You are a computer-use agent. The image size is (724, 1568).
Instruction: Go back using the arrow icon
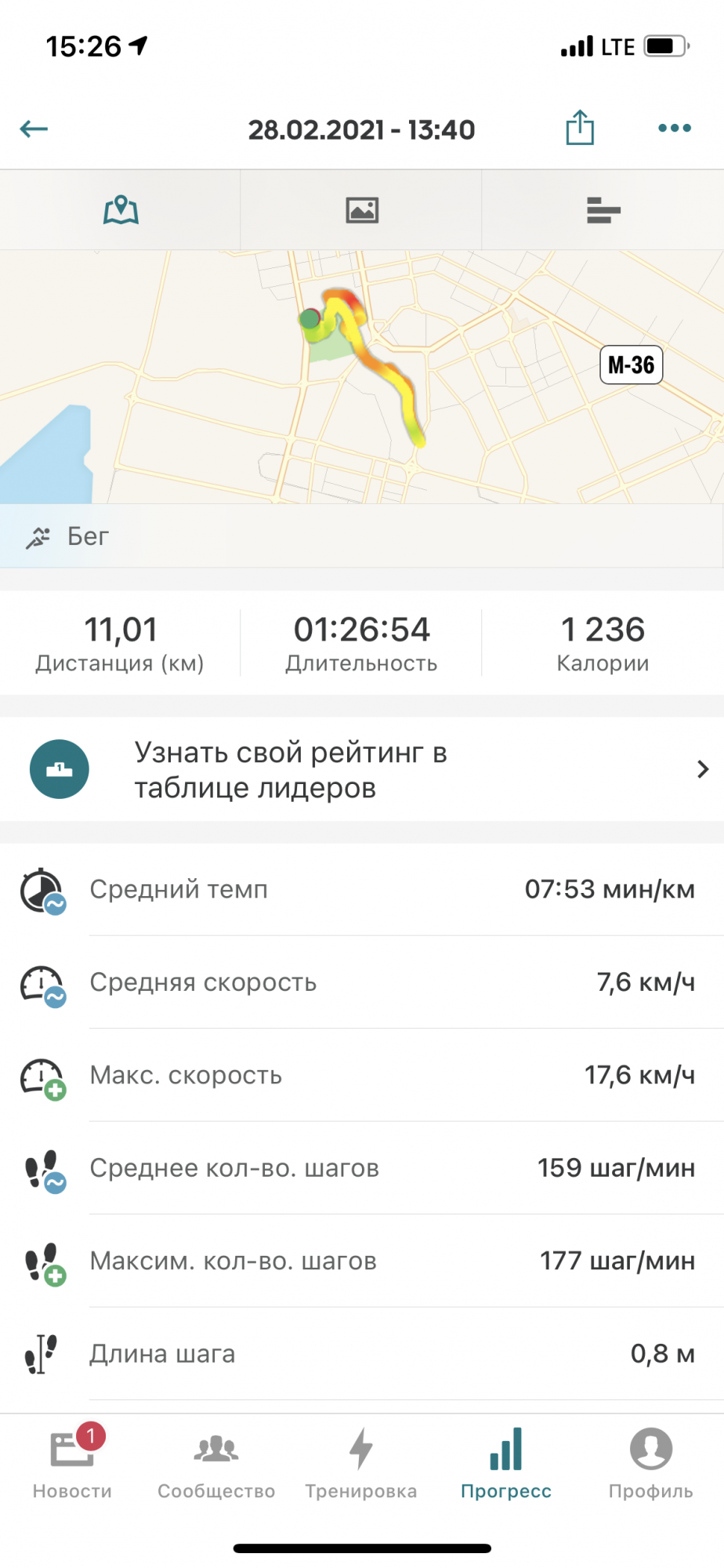34,129
